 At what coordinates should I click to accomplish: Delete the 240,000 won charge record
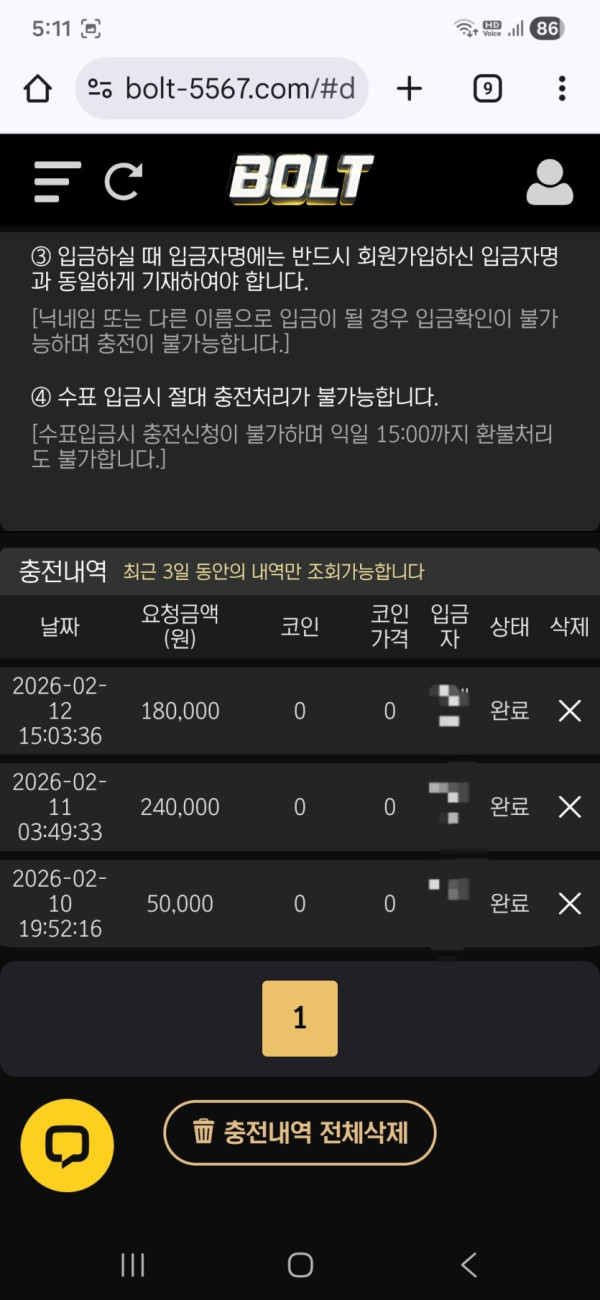569,807
